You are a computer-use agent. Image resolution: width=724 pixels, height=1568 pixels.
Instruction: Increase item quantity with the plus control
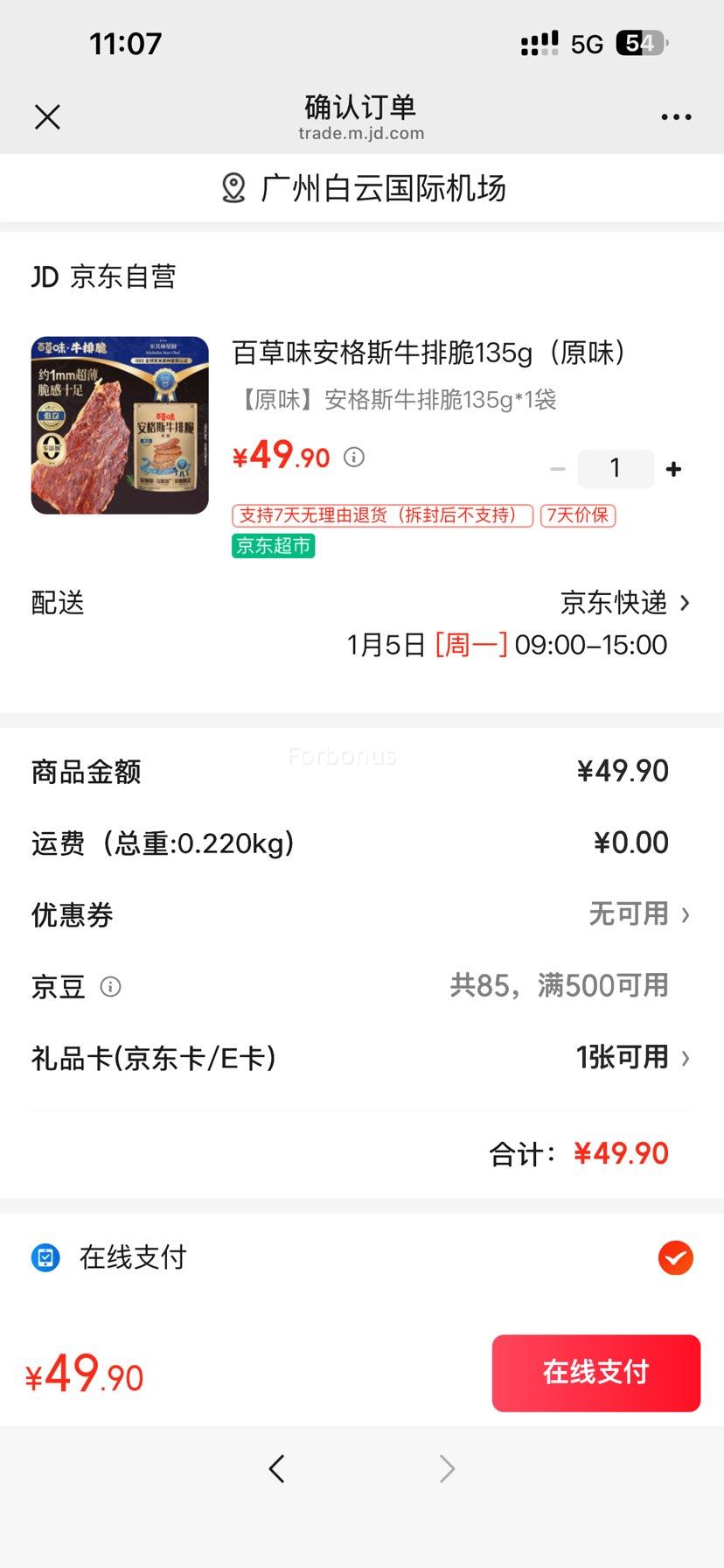coord(673,468)
